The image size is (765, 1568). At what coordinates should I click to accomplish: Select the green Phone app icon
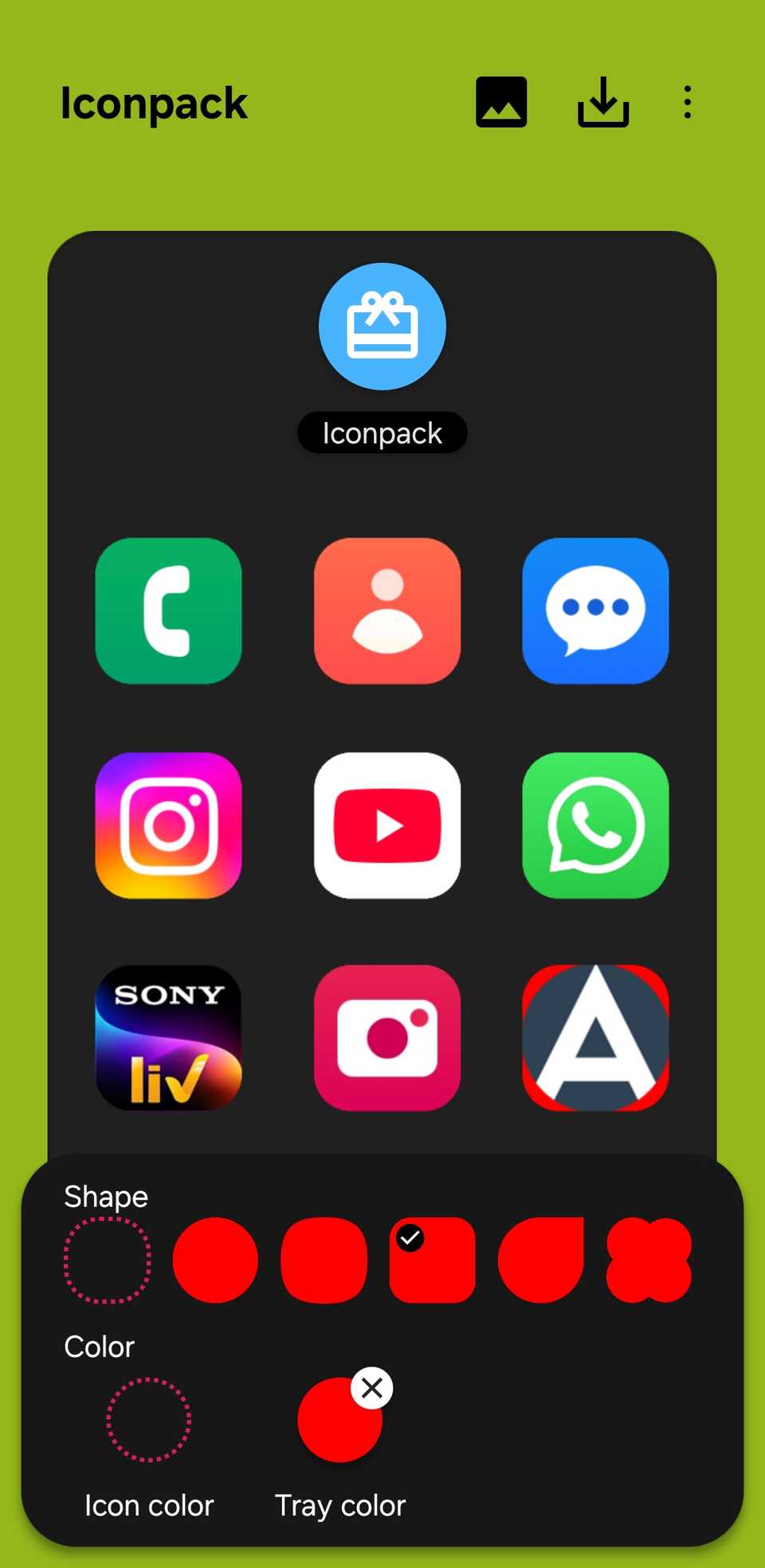click(x=168, y=612)
